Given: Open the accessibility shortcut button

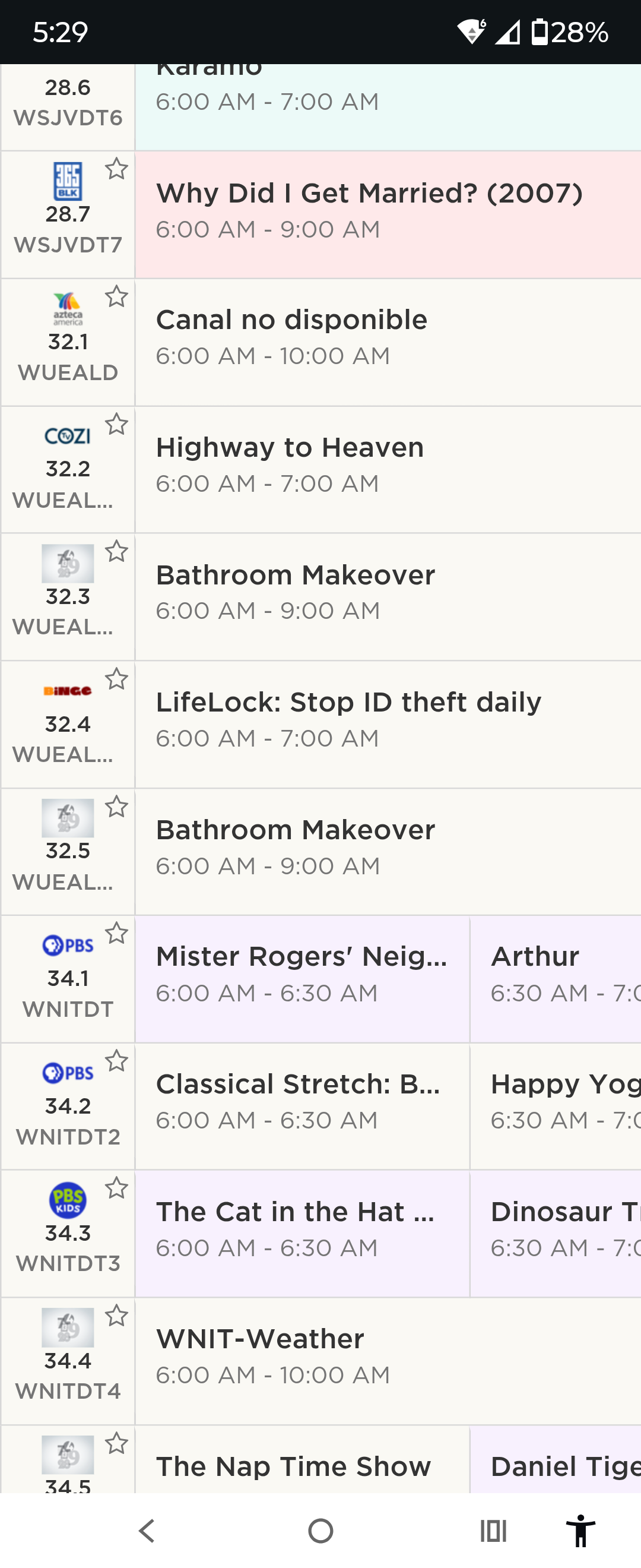Looking at the screenshot, I should (x=580, y=1530).
